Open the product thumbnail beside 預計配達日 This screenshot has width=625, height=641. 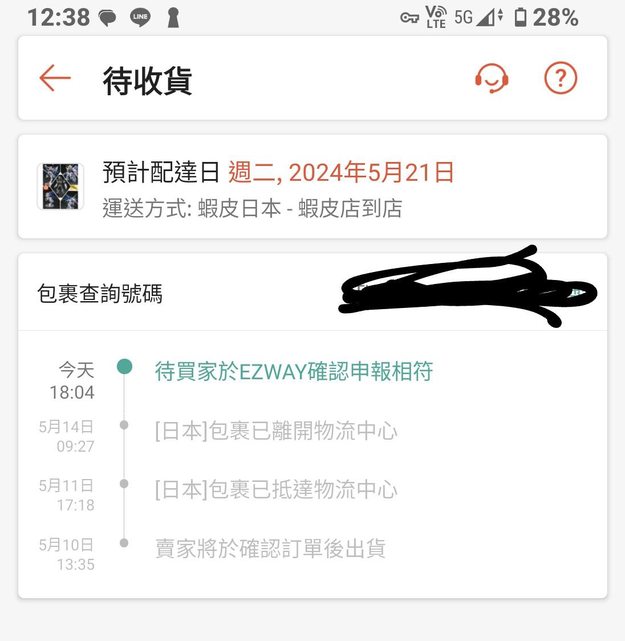(x=60, y=186)
